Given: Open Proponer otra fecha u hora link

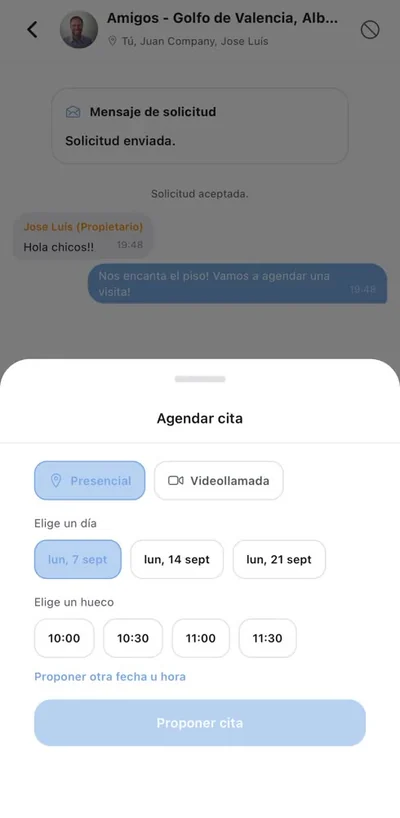Looking at the screenshot, I should pyautogui.click(x=110, y=677).
